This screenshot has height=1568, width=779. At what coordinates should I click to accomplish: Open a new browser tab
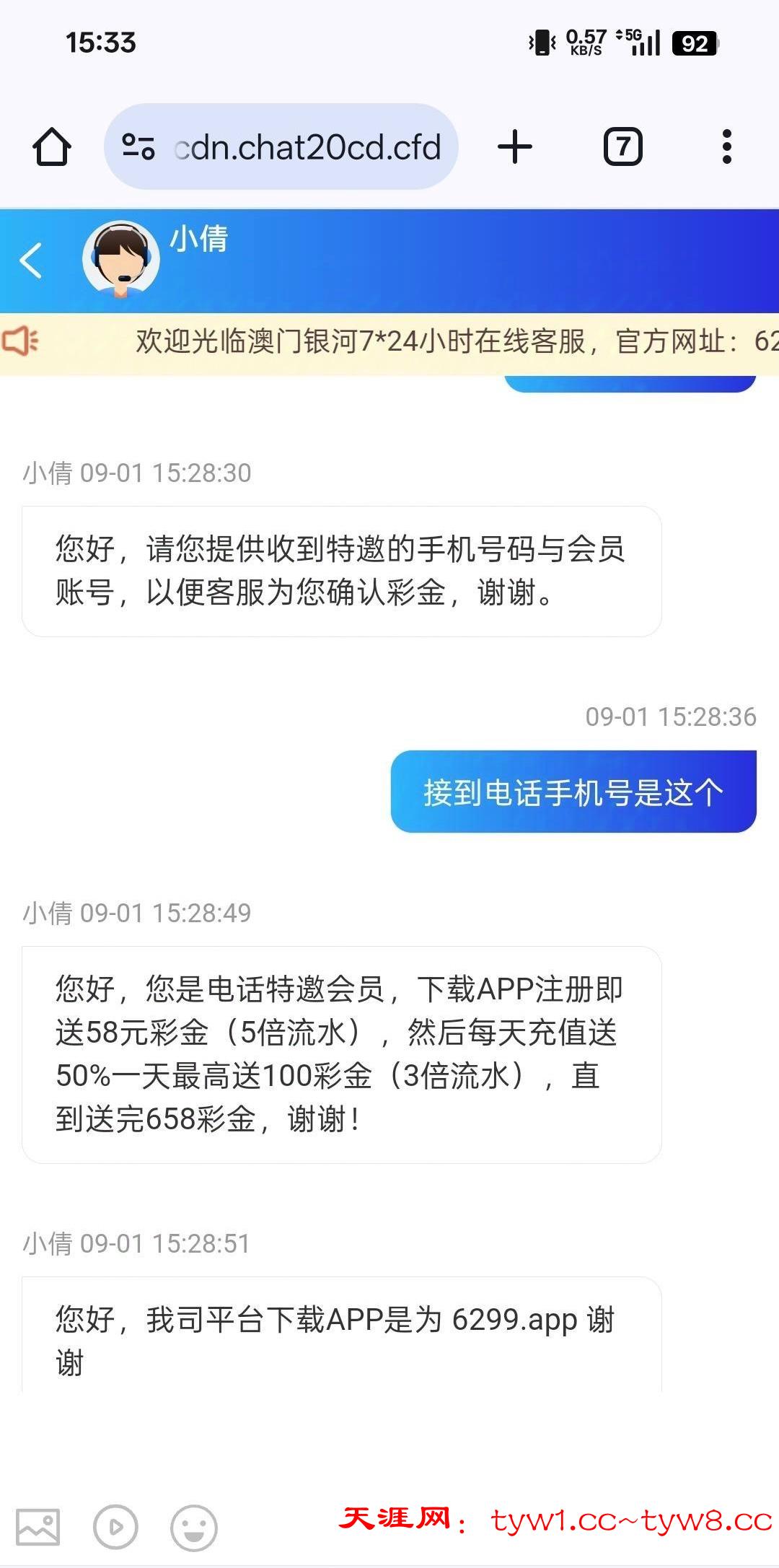515,146
